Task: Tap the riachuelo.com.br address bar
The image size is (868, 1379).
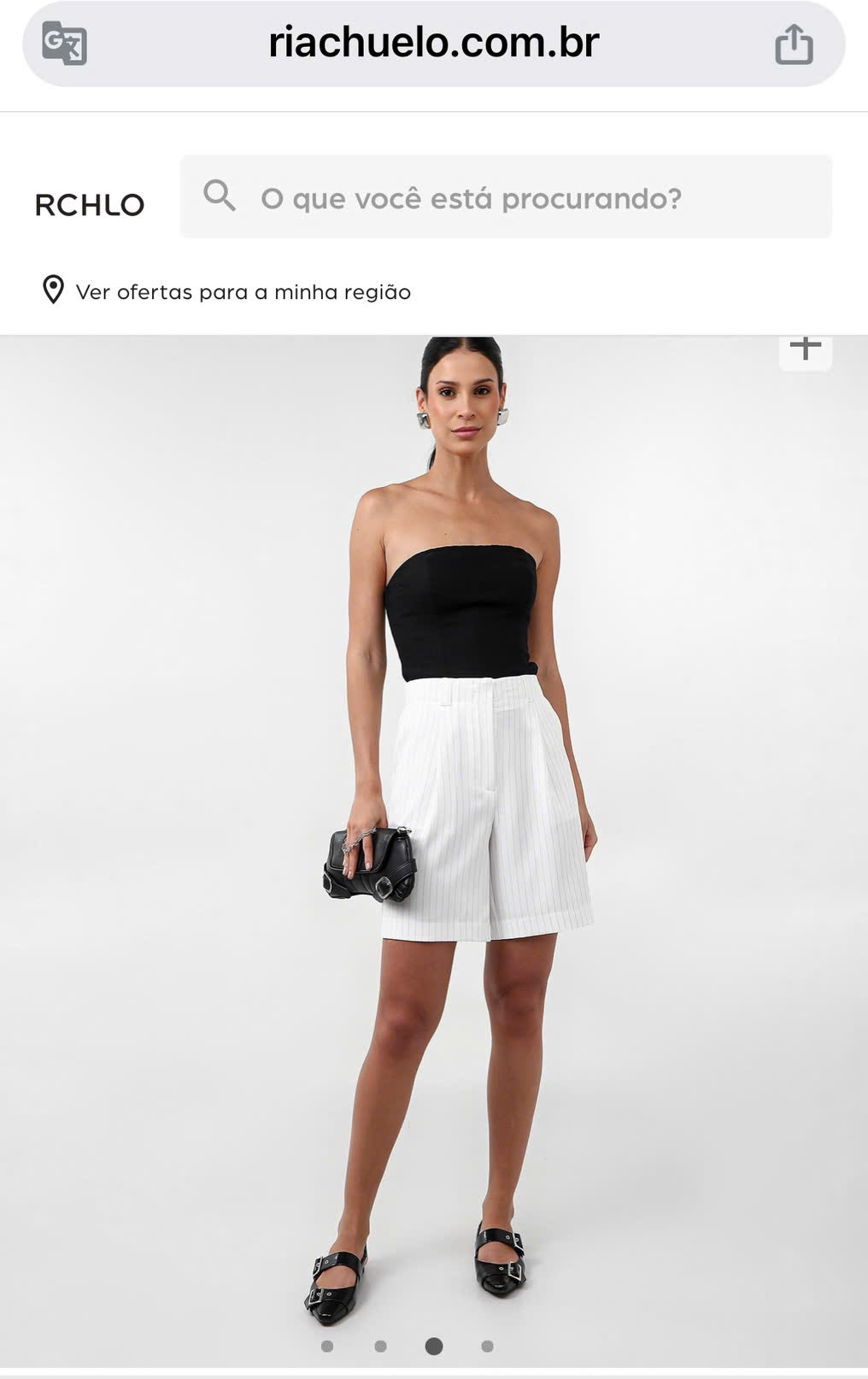Action: coord(433,44)
